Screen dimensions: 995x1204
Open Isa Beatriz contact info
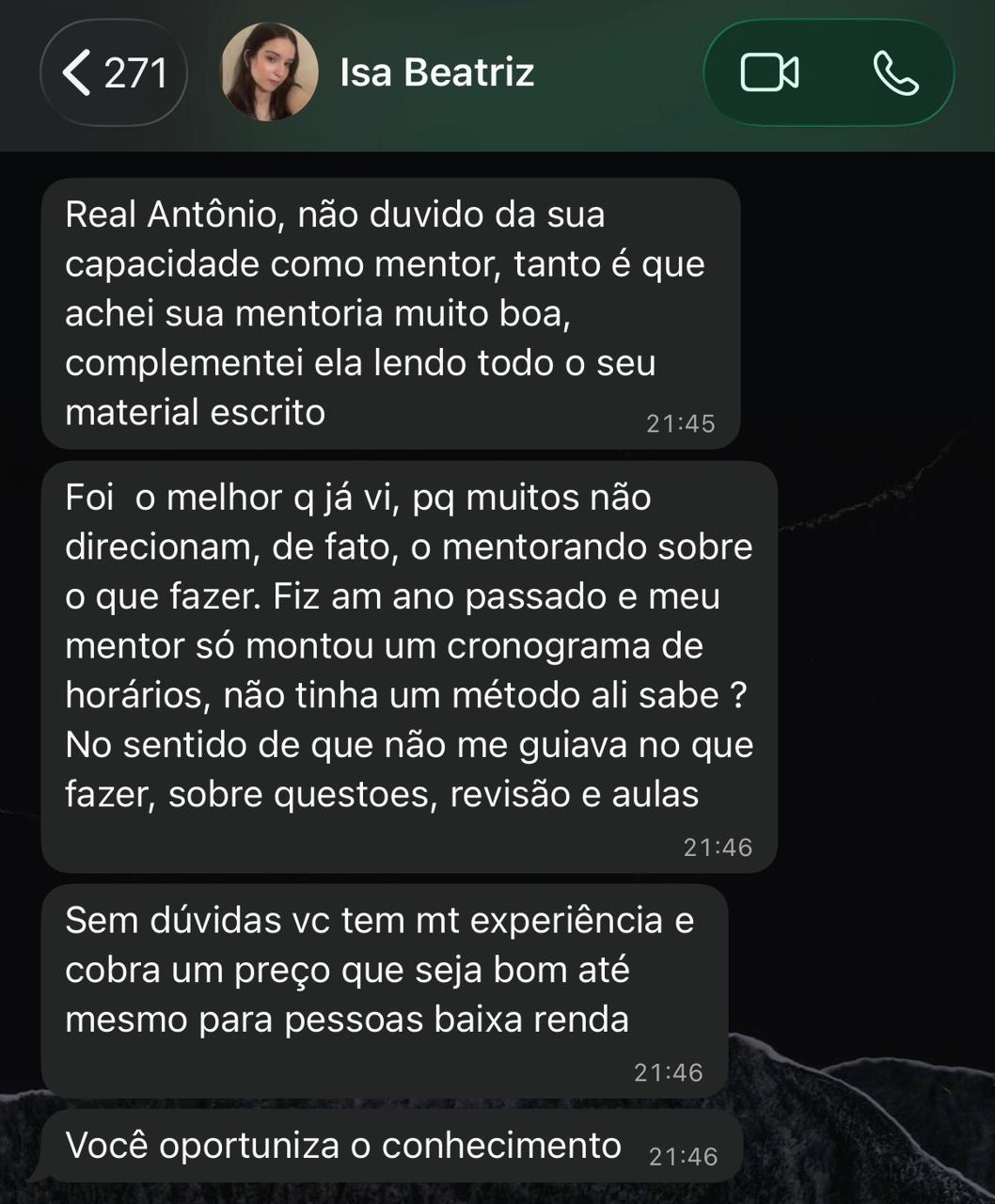(x=437, y=72)
